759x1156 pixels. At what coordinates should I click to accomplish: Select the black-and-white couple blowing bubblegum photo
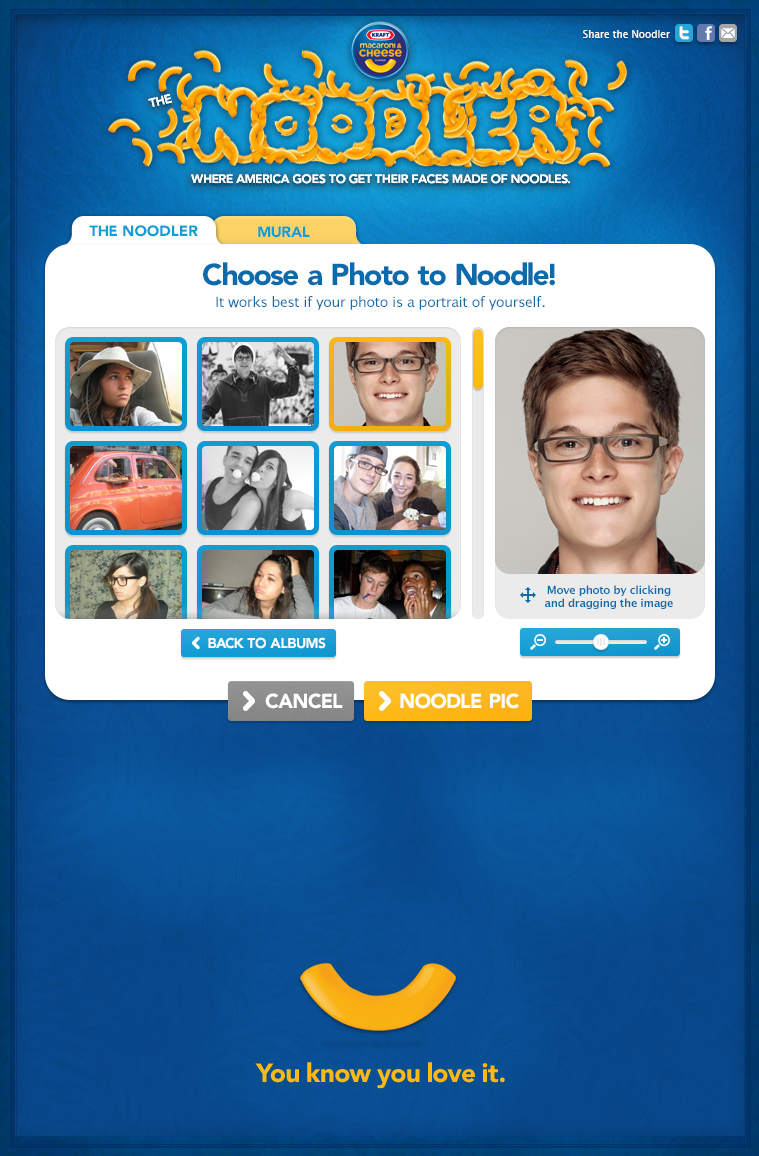click(258, 489)
